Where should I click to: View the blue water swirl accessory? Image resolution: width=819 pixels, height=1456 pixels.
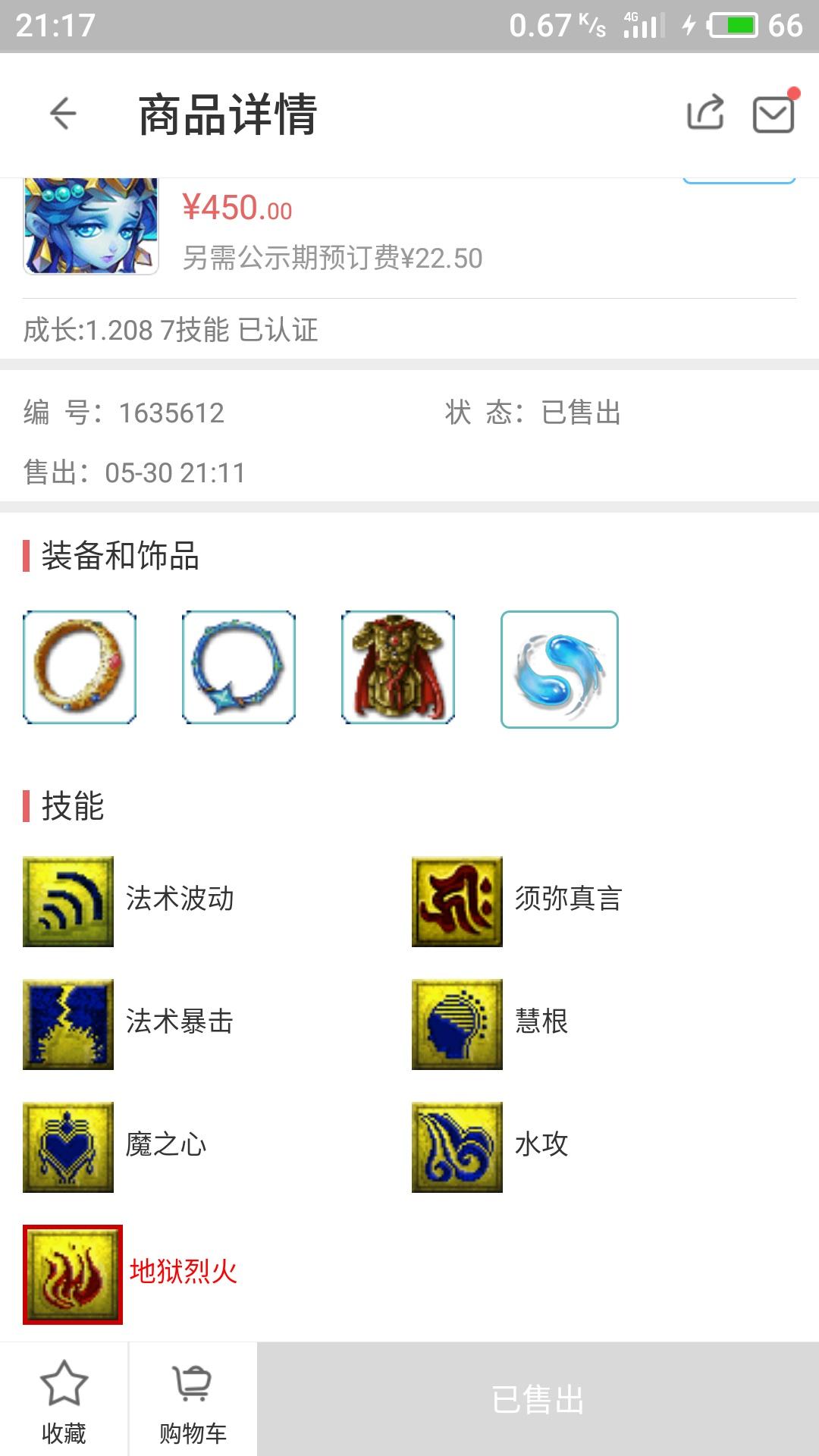coord(560,670)
